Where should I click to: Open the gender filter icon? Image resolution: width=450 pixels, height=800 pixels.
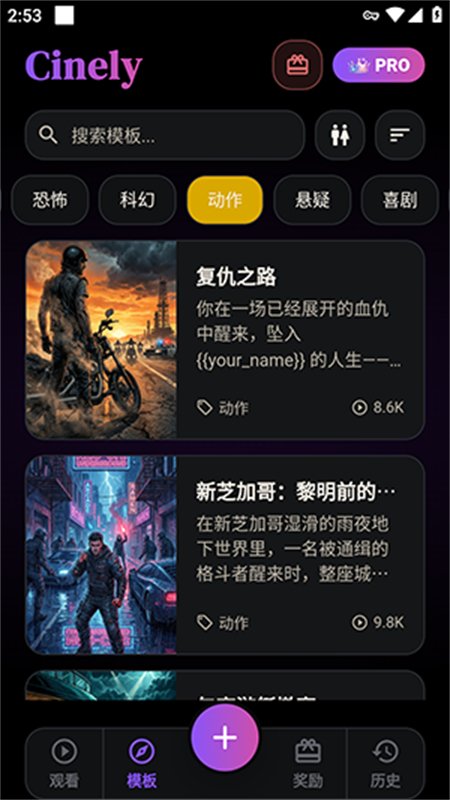coord(340,135)
